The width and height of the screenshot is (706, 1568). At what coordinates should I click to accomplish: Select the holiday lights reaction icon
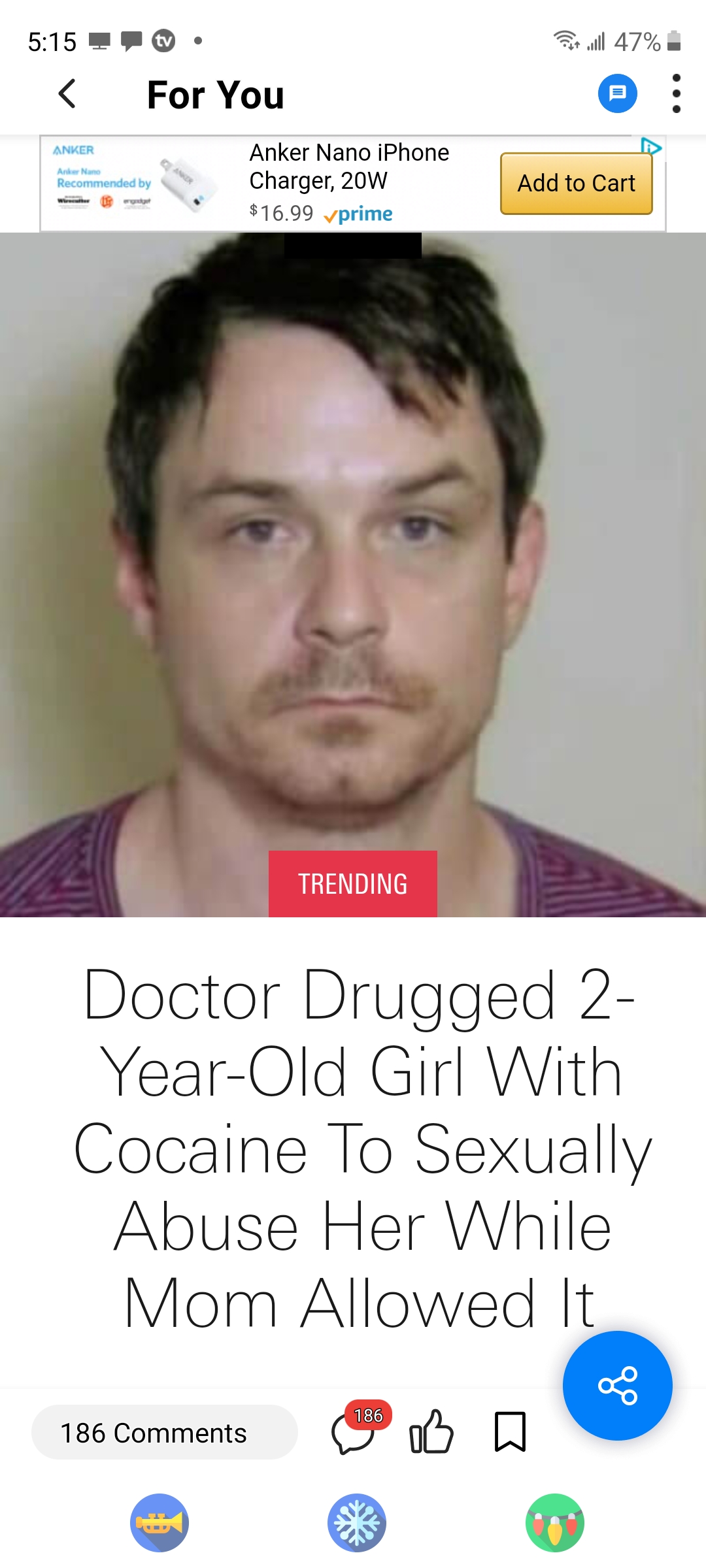point(555,1522)
